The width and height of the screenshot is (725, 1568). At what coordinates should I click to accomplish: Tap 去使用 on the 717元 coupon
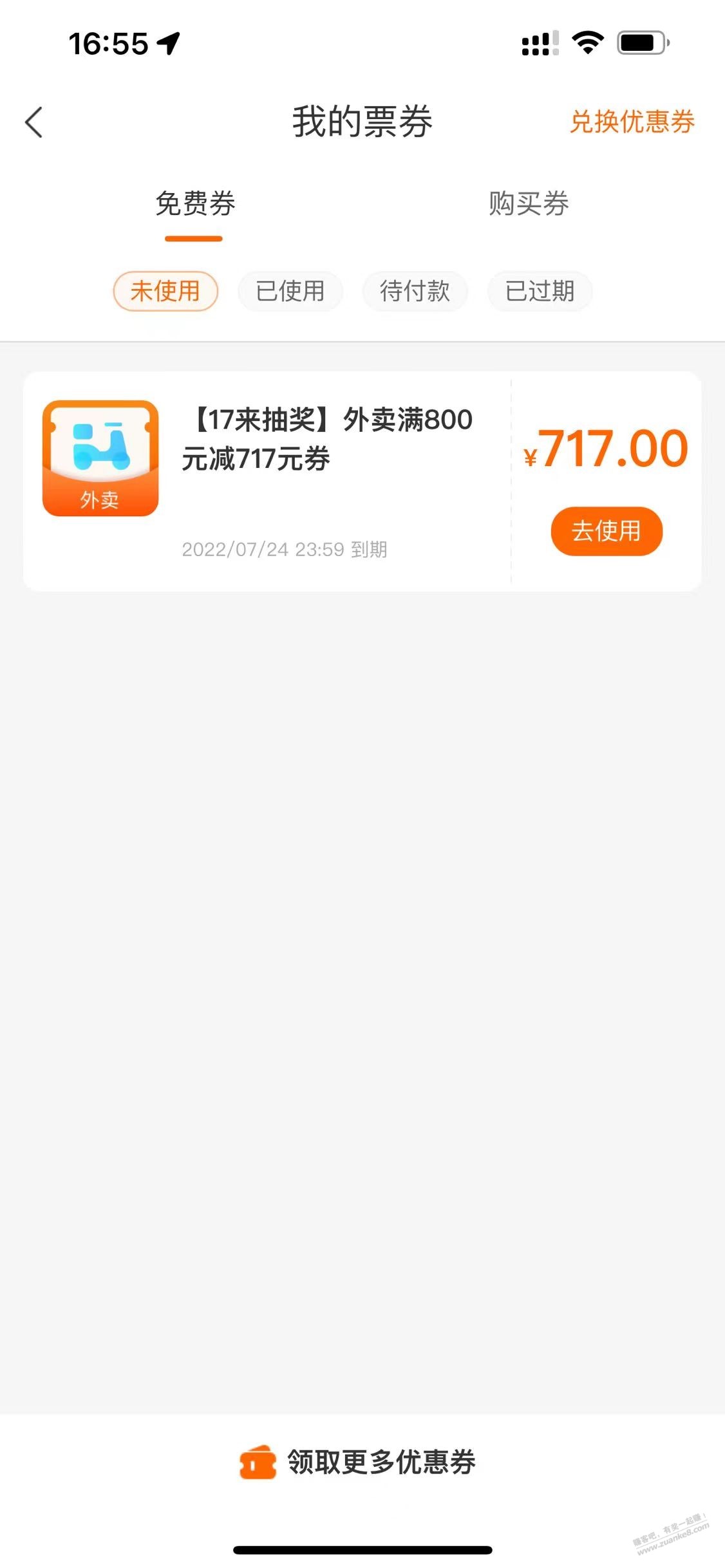[x=607, y=531]
